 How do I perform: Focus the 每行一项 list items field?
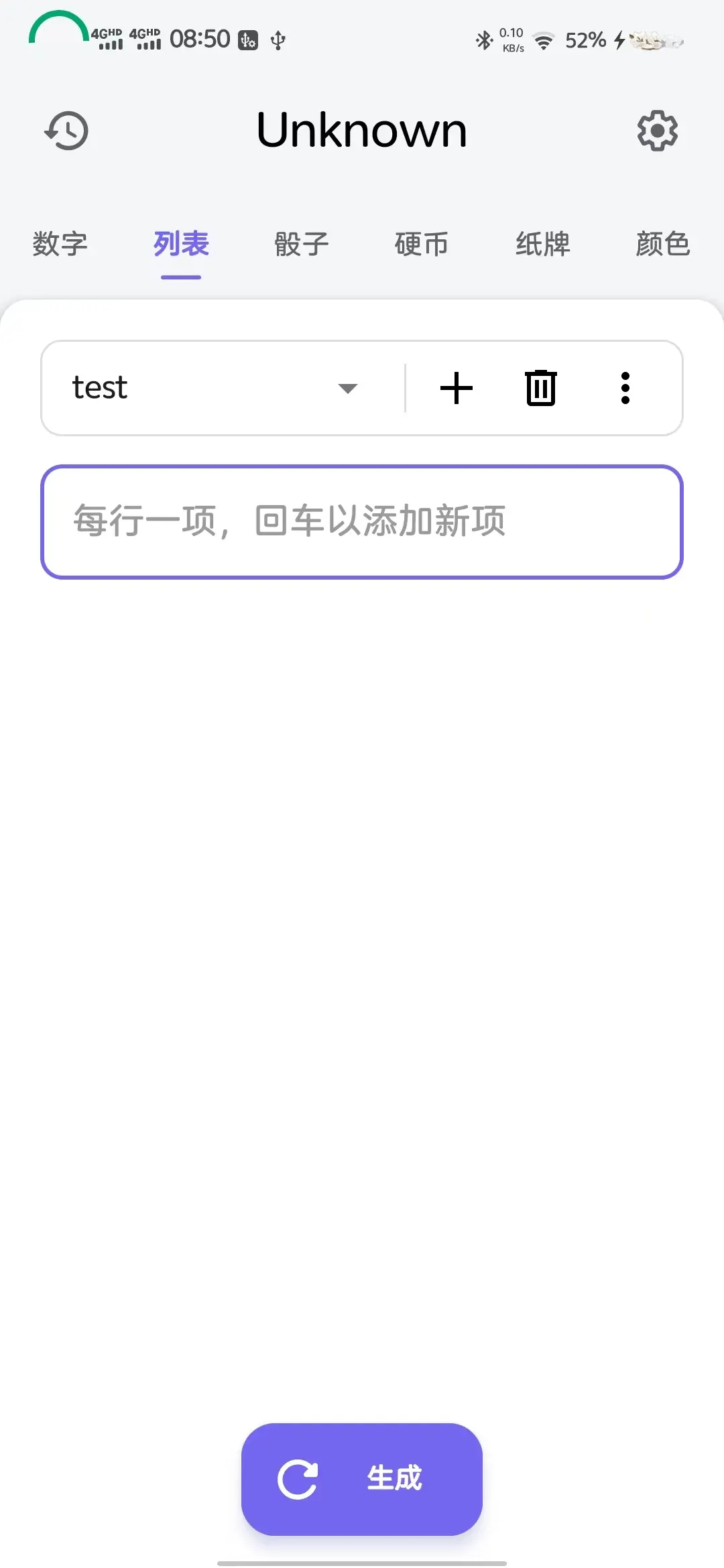point(362,521)
